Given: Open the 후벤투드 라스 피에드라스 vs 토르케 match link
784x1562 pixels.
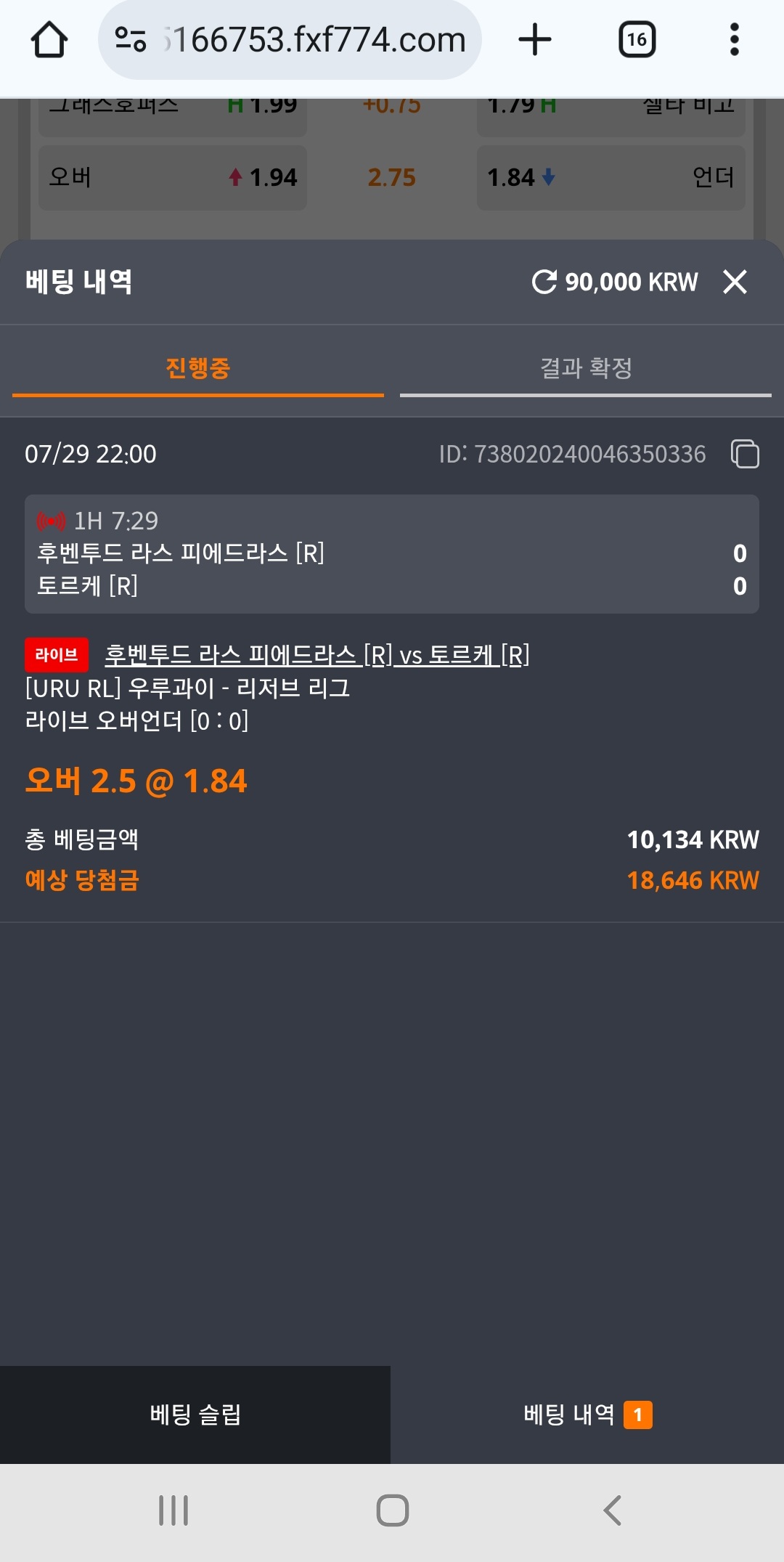Looking at the screenshot, I should (317, 655).
